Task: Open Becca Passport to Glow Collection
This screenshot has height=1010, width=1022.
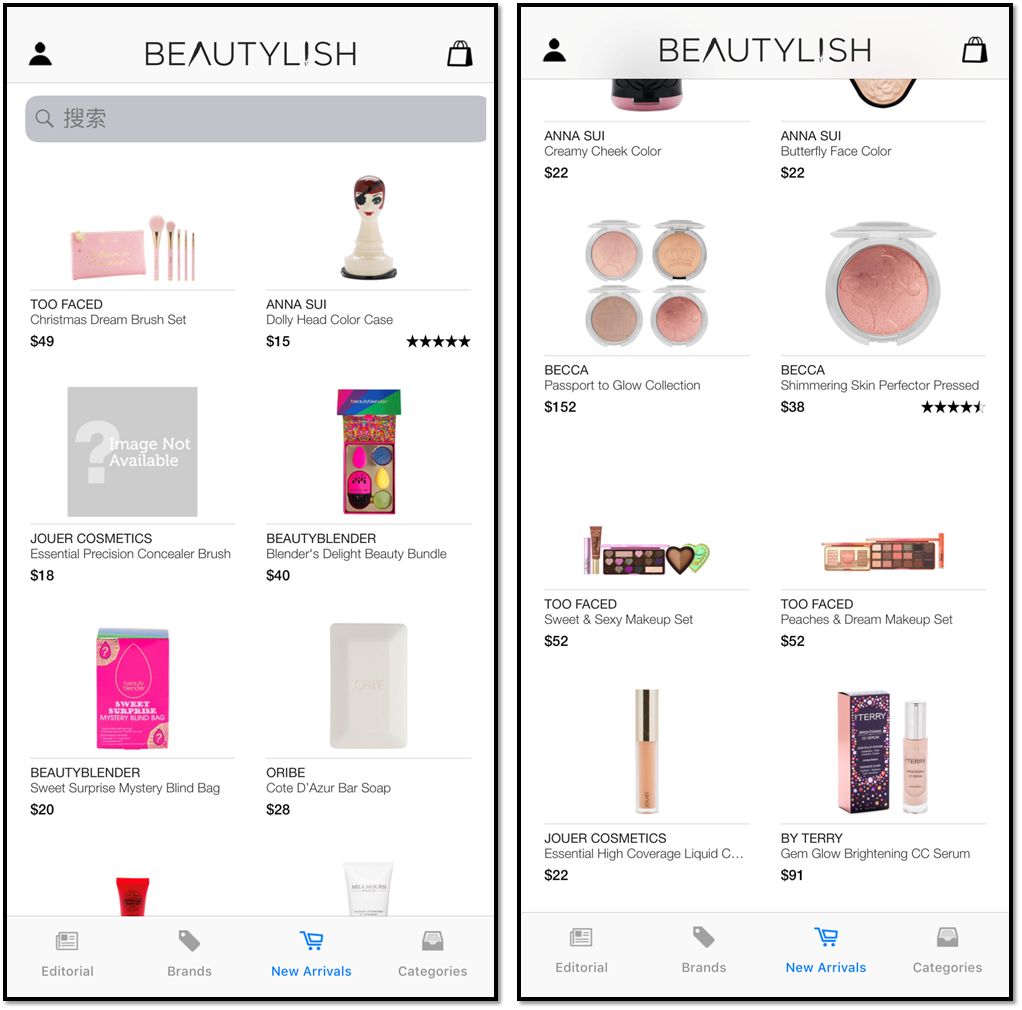Action: pos(646,284)
